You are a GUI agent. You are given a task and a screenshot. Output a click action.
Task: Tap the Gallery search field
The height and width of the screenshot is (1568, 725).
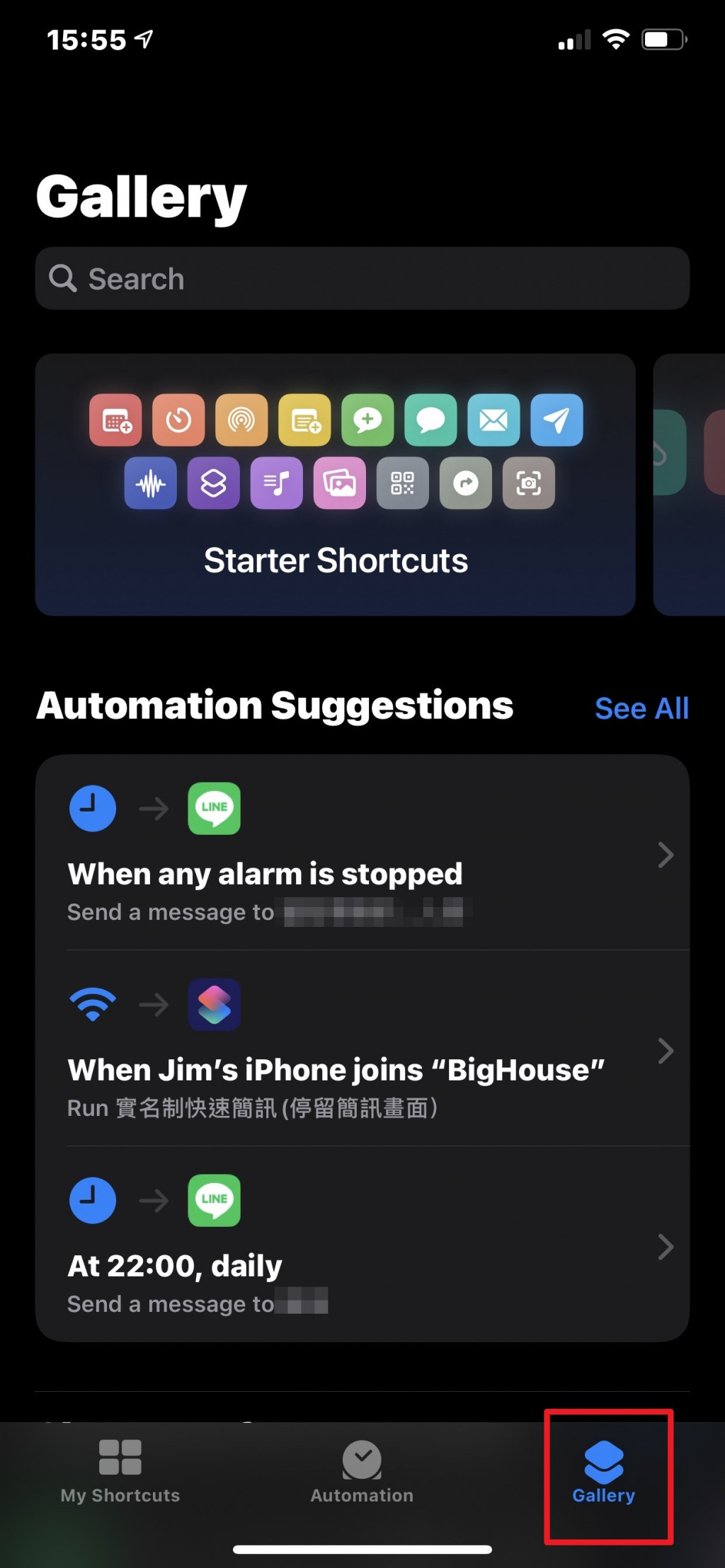[x=361, y=278]
